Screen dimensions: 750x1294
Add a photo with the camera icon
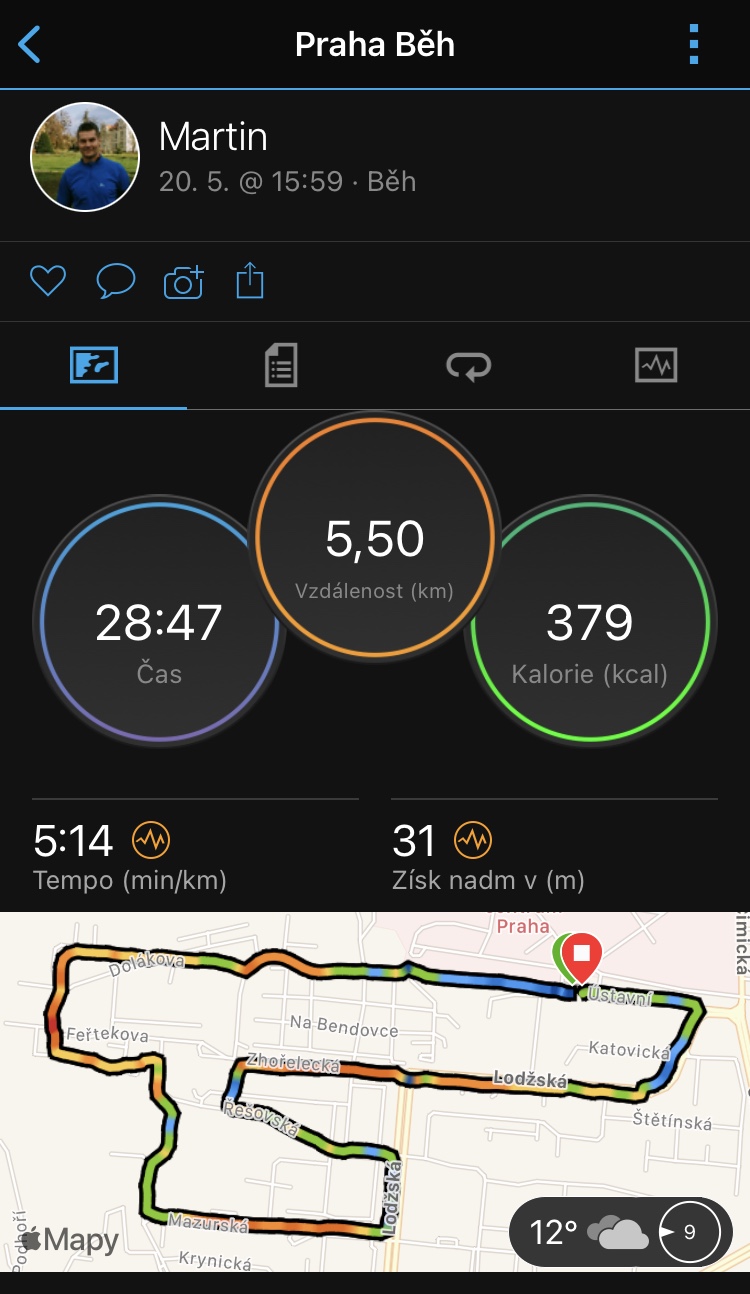pyautogui.click(x=184, y=282)
